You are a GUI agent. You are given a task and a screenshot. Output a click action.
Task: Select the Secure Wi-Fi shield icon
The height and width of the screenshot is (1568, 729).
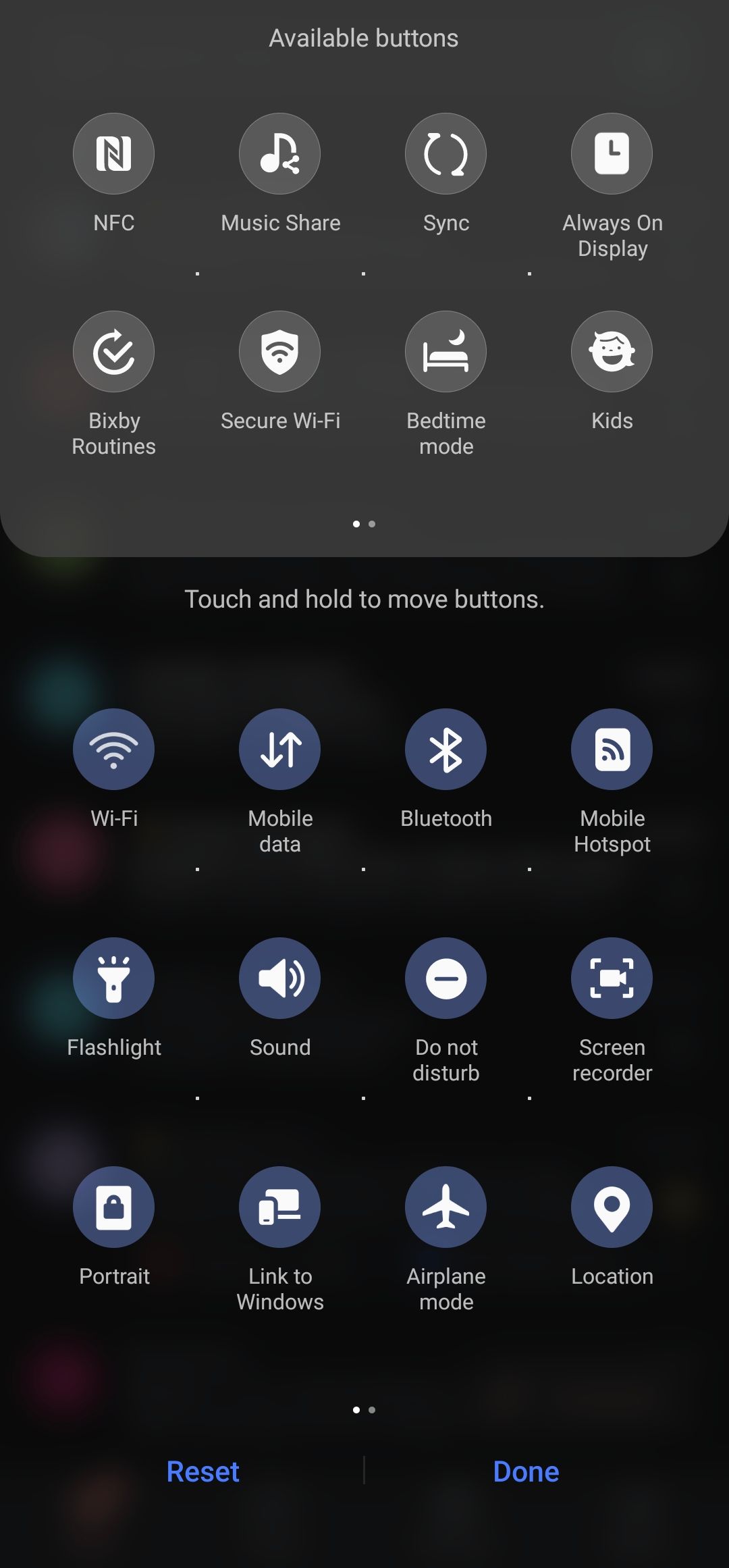coord(279,351)
